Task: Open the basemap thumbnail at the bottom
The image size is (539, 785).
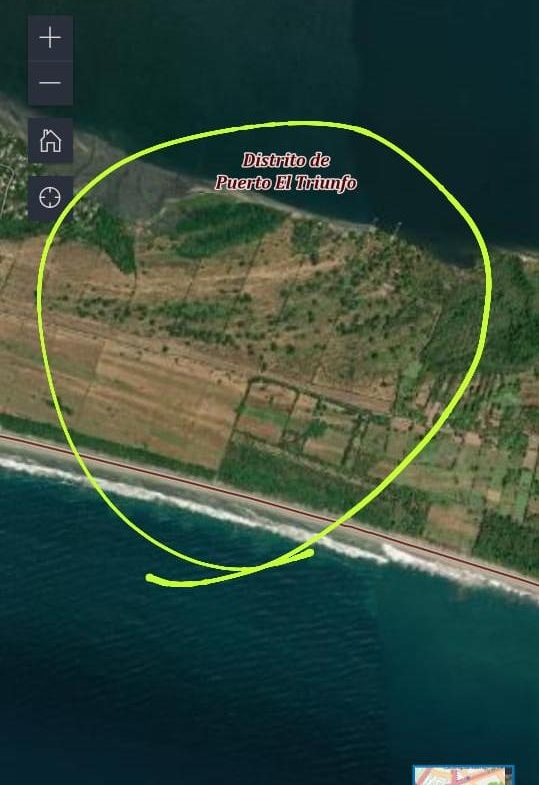Action: point(463,775)
